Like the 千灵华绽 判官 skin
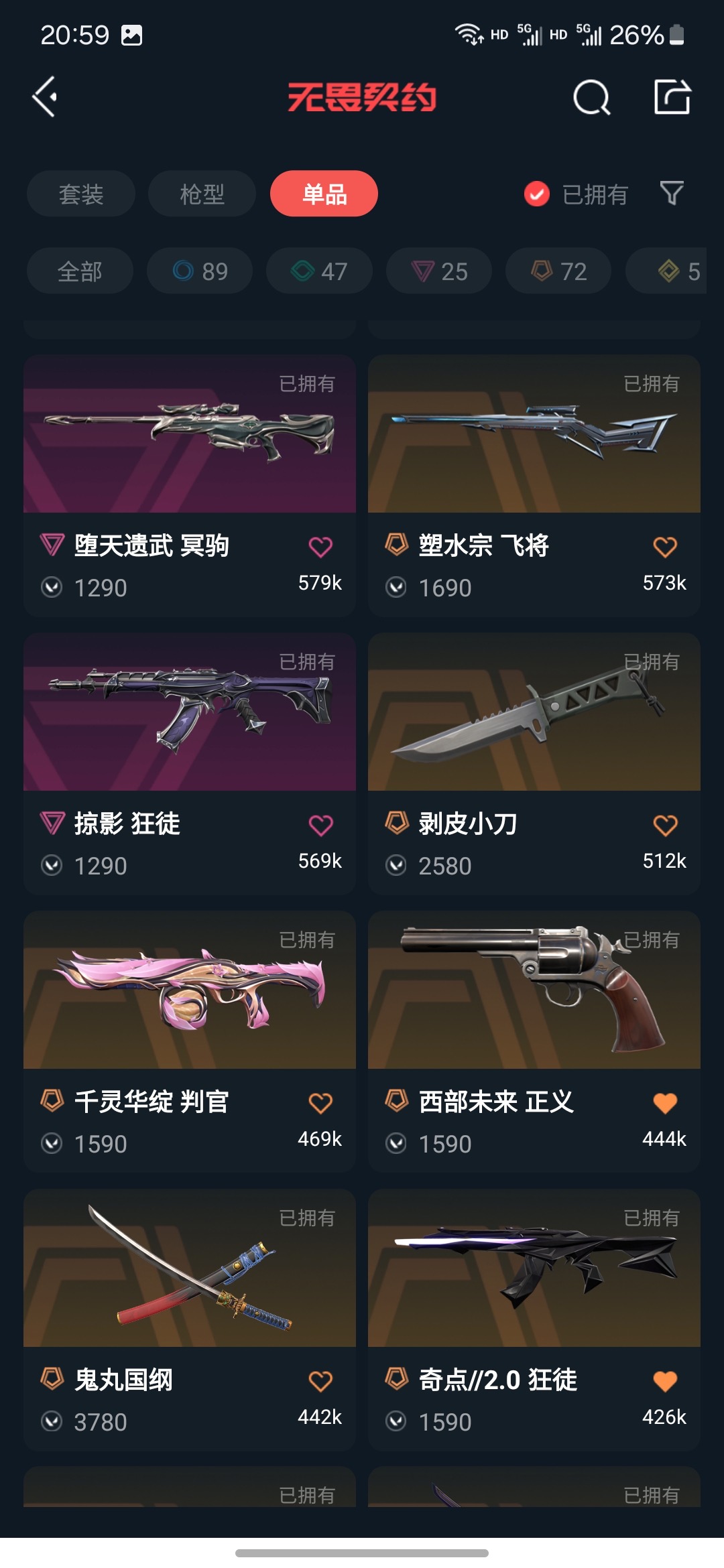 320,1103
